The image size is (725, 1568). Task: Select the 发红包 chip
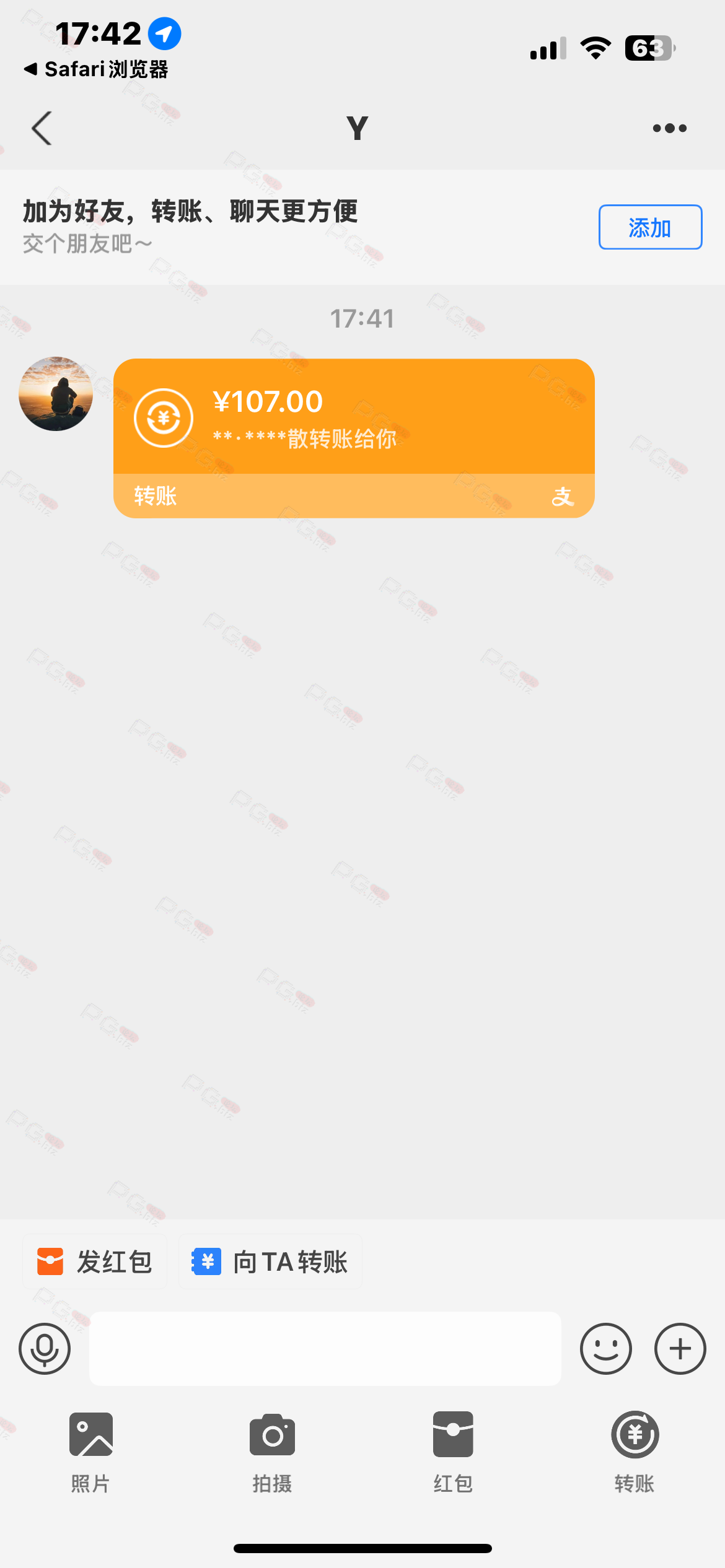[x=95, y=1262]
